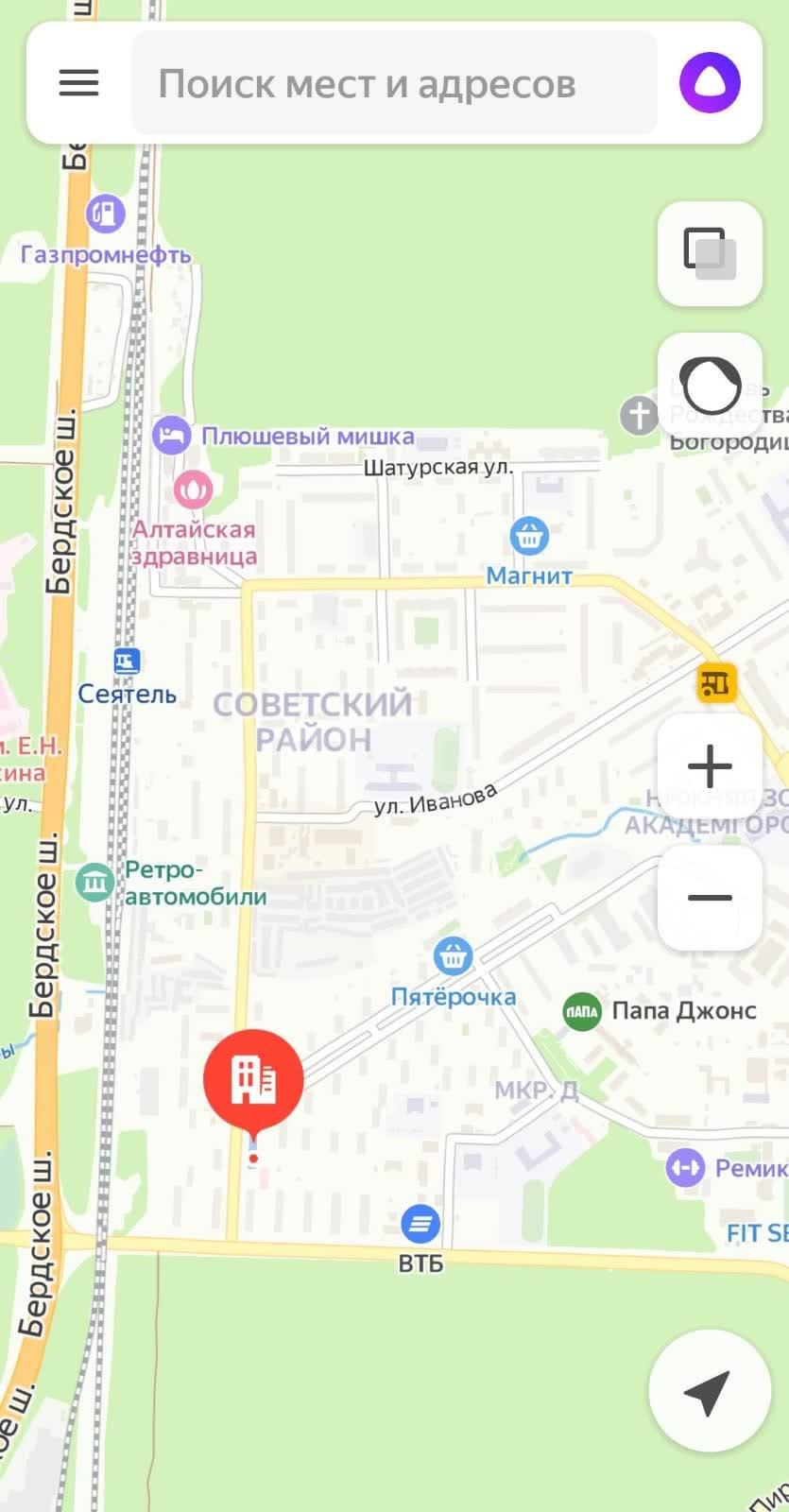Tap the round traffic indicator button

[x=710, y=385]
